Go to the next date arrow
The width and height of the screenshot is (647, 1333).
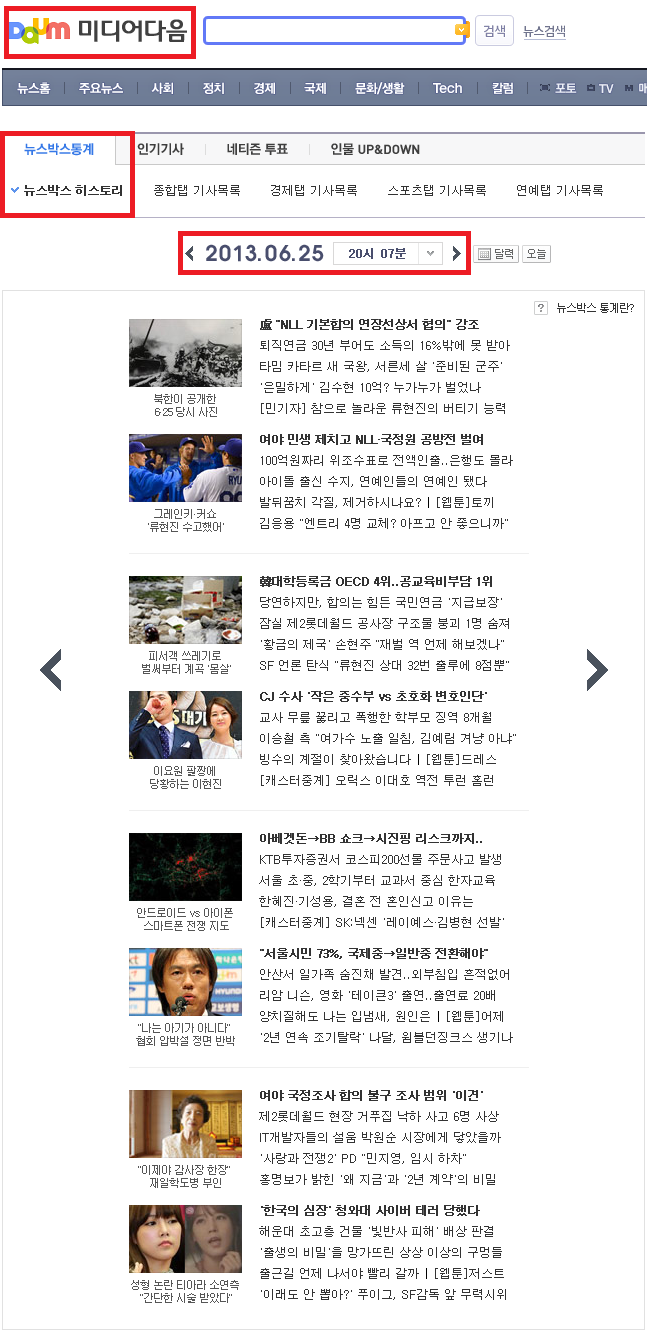click(x=457, y=254)
